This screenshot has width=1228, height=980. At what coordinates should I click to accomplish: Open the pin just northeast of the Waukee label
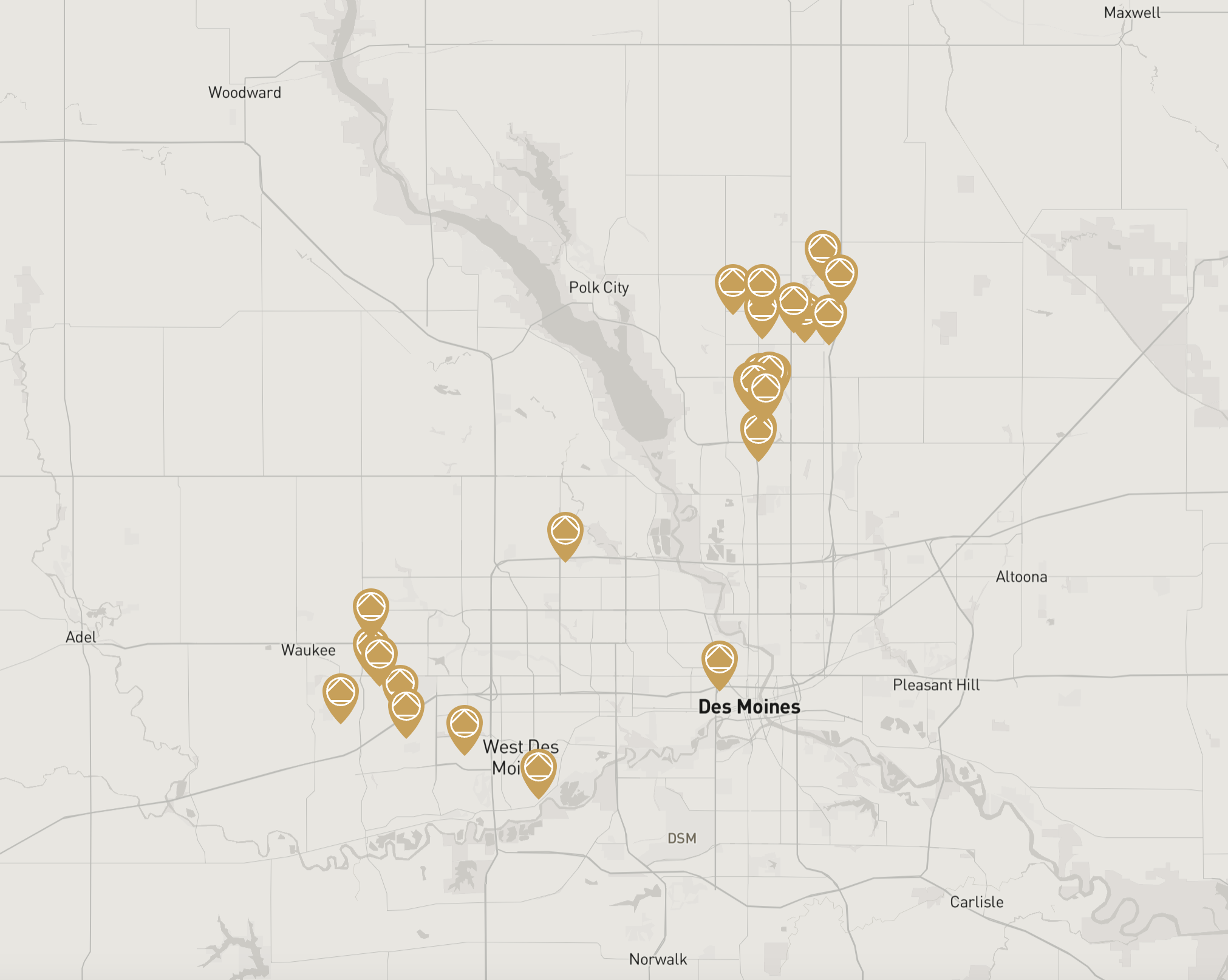tap(370, 607)
